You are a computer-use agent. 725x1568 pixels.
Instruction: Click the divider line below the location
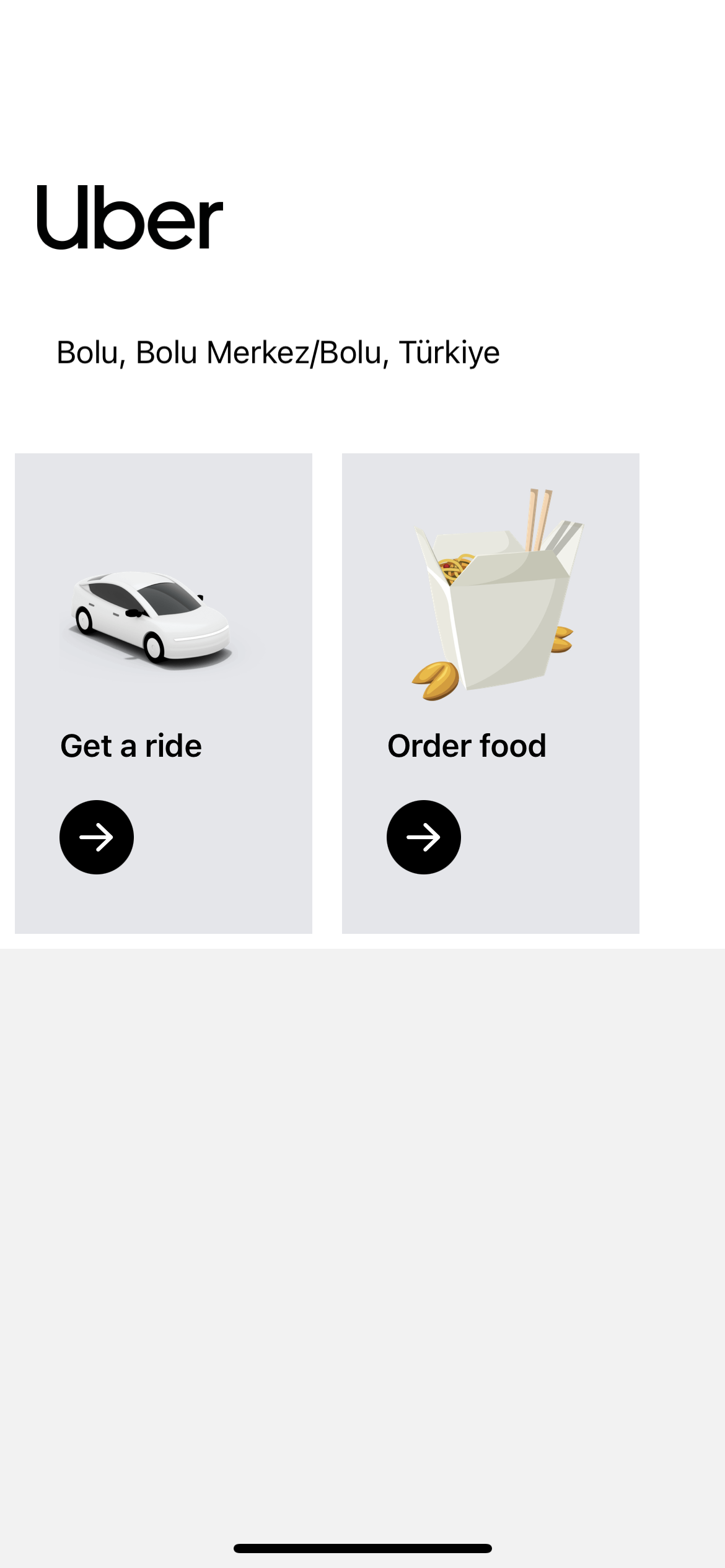tap(362, 403)
